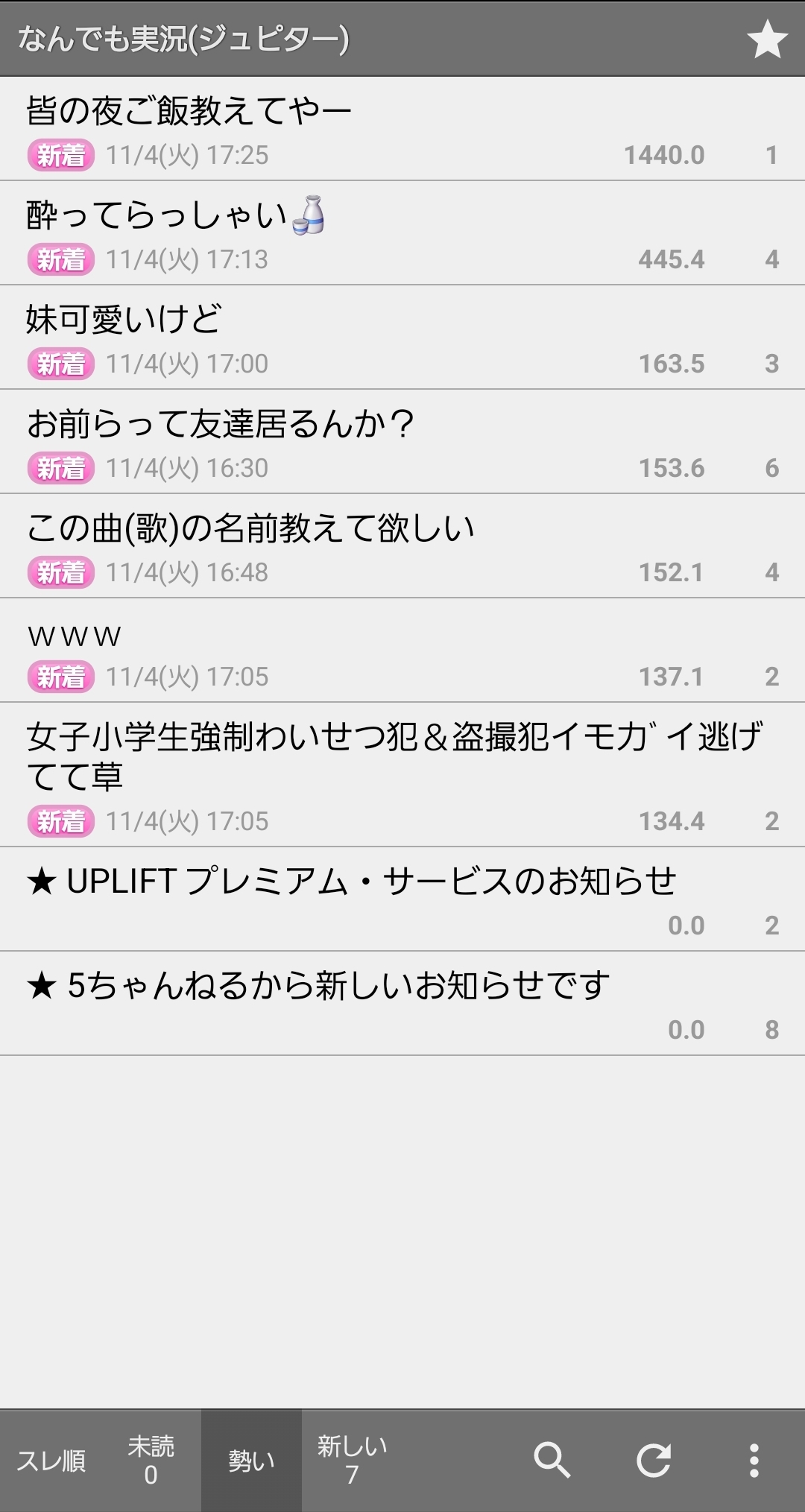Open the ｗｗｗ thread

[402, 650]
